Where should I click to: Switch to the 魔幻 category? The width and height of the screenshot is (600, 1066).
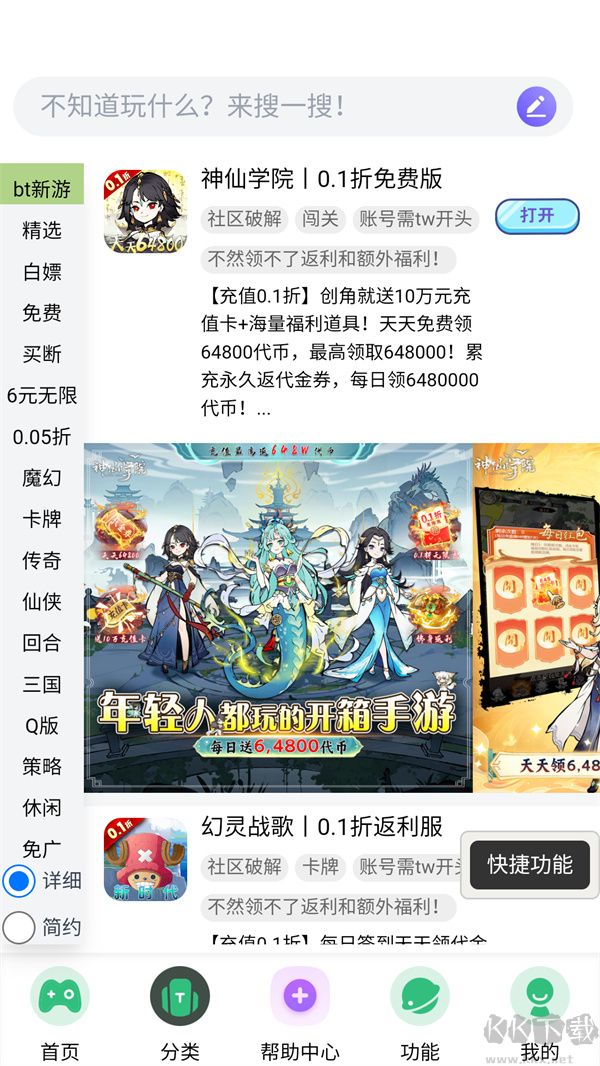42,478
